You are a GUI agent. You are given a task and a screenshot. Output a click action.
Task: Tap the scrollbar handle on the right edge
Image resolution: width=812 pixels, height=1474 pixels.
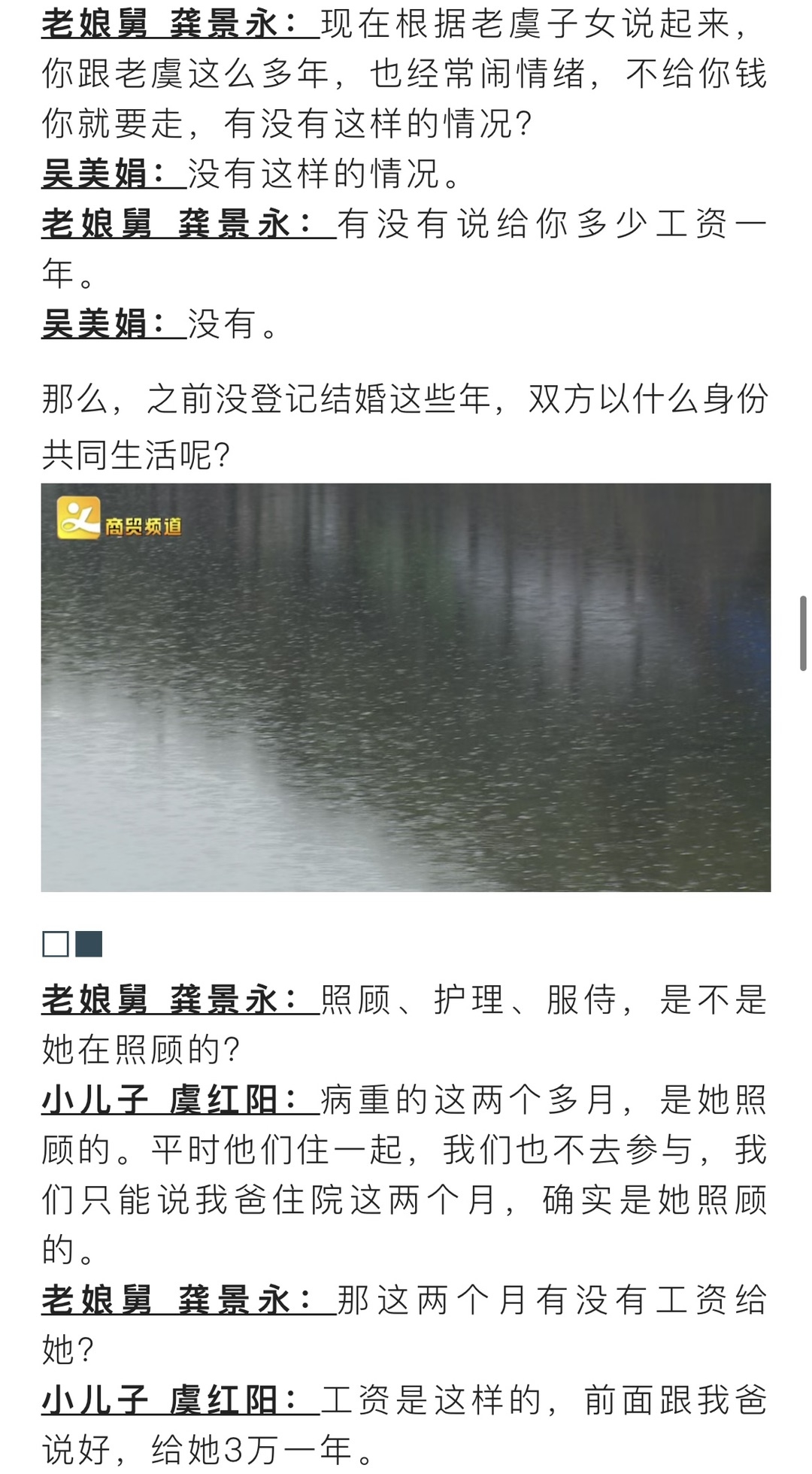(x=803, y=632)
